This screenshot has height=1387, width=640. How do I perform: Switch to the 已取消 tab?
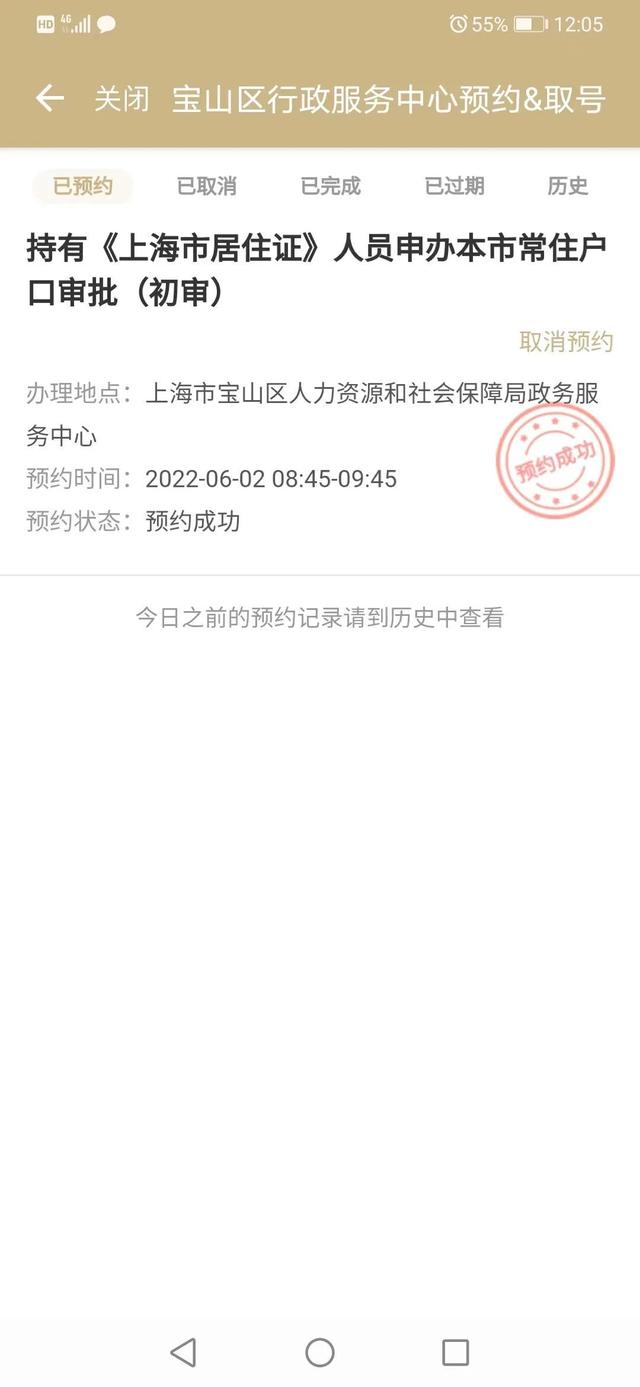[206, 186]
